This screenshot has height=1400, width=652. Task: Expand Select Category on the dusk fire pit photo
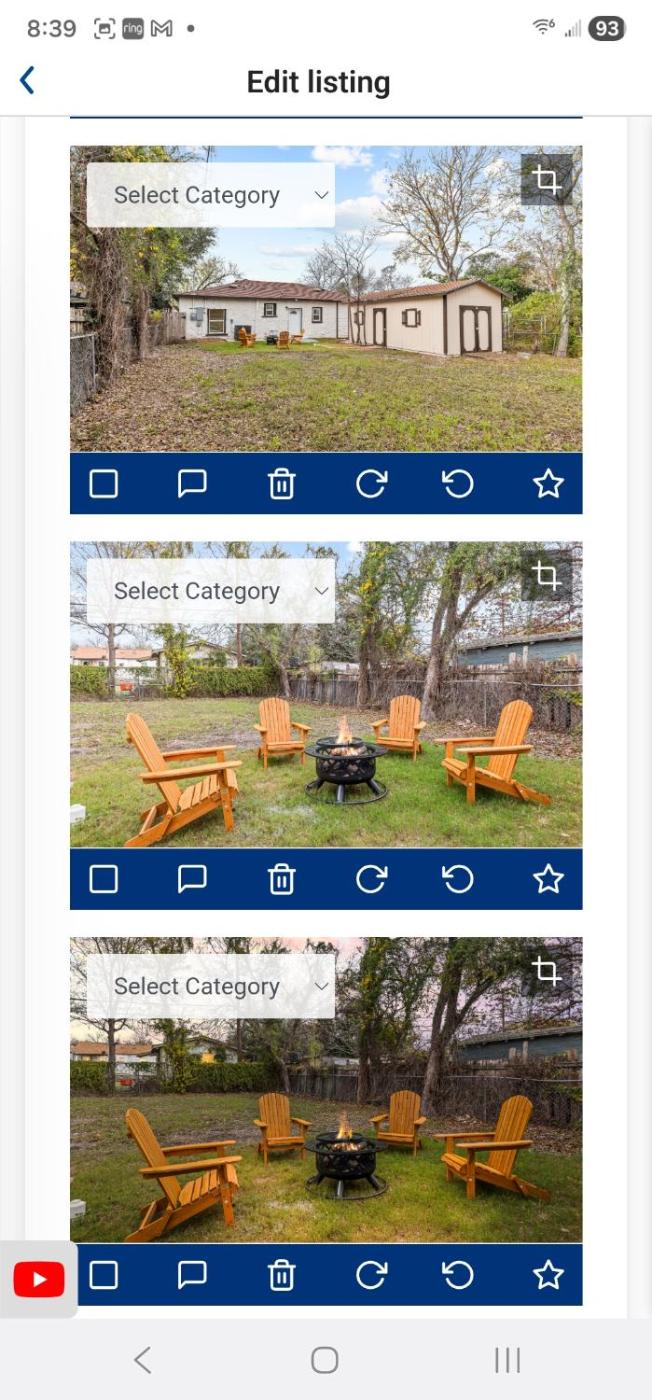211,986
